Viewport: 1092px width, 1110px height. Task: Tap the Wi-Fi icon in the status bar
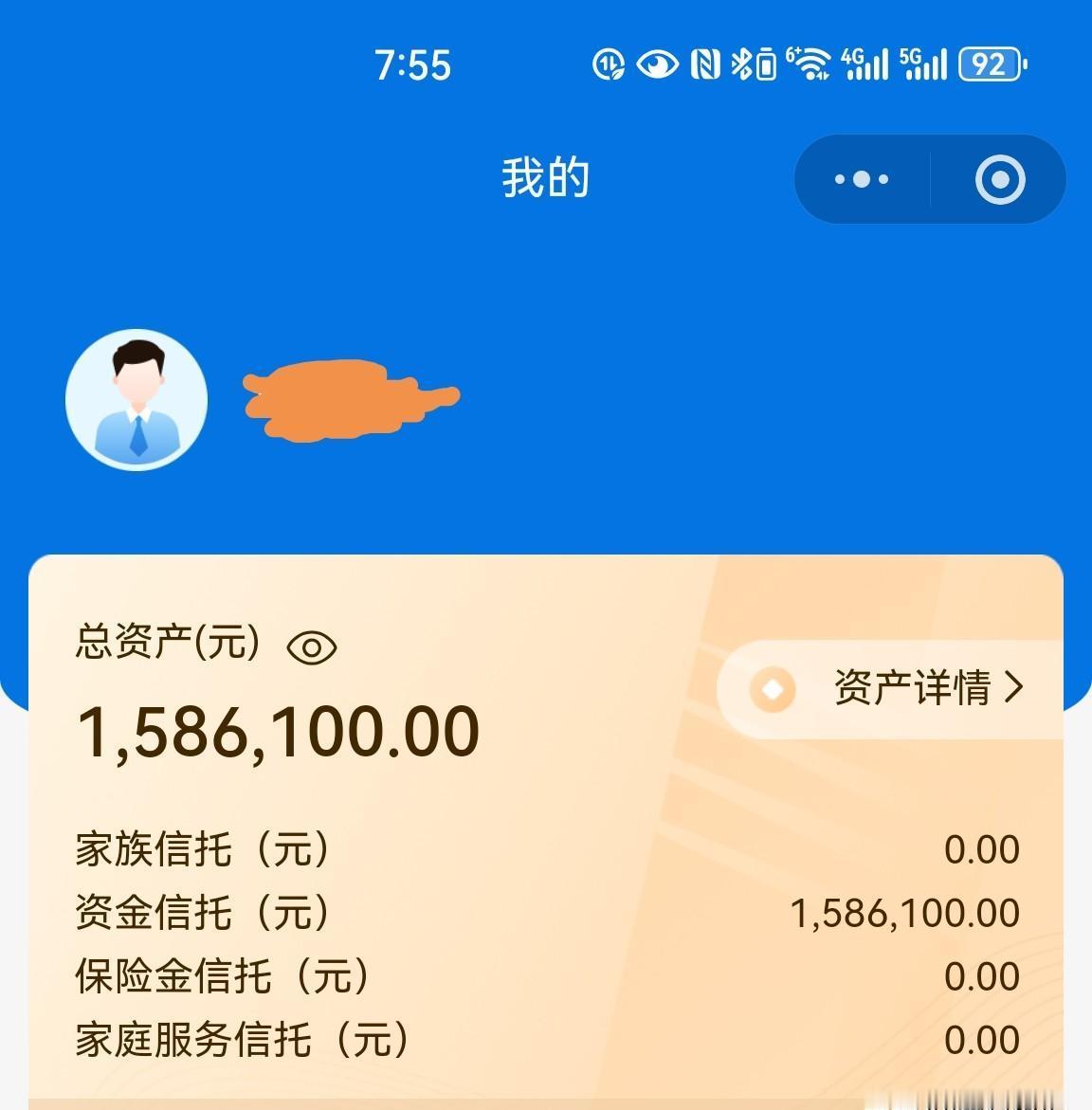[811, 64]
